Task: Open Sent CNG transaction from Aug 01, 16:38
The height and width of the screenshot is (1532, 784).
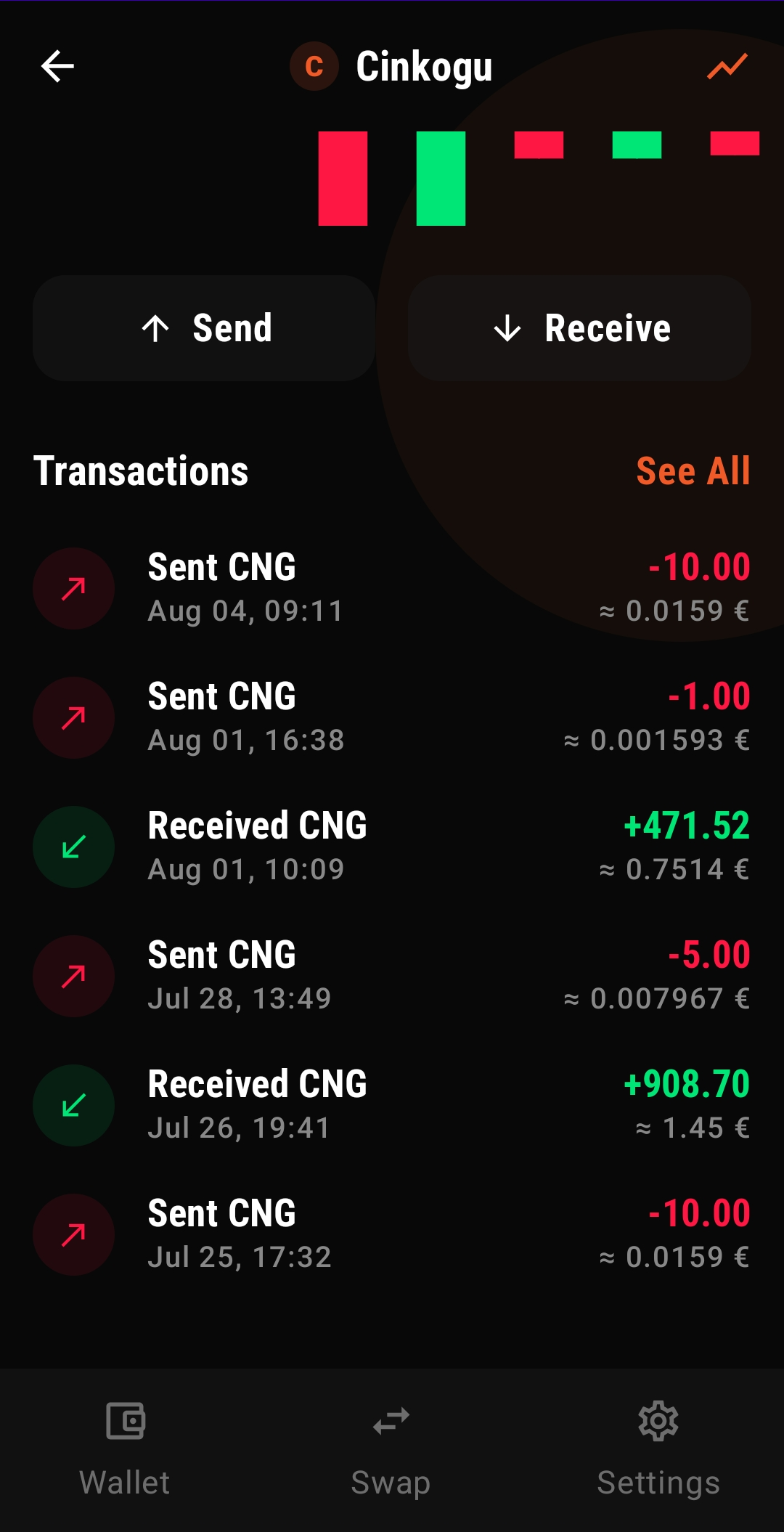Action: [392, 717]
